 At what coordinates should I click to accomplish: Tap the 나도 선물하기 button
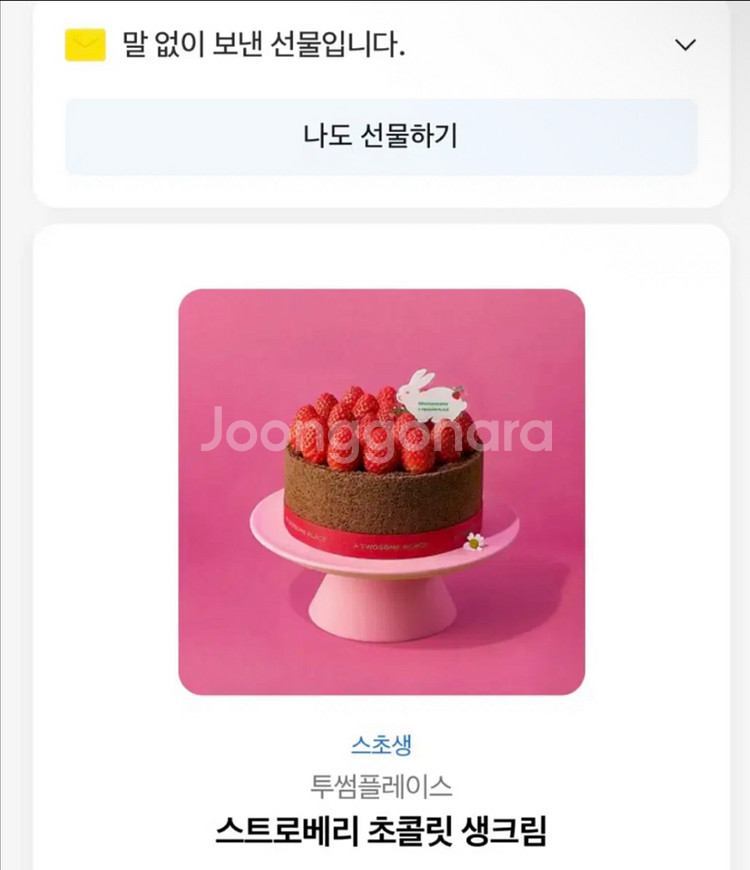point(381,137)
